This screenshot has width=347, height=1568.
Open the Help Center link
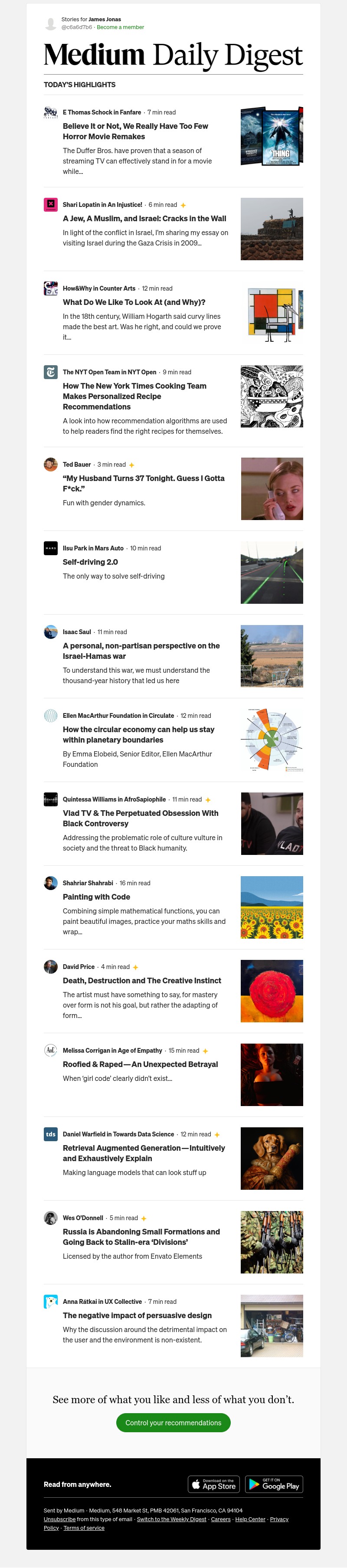[x=250, y=1519]
